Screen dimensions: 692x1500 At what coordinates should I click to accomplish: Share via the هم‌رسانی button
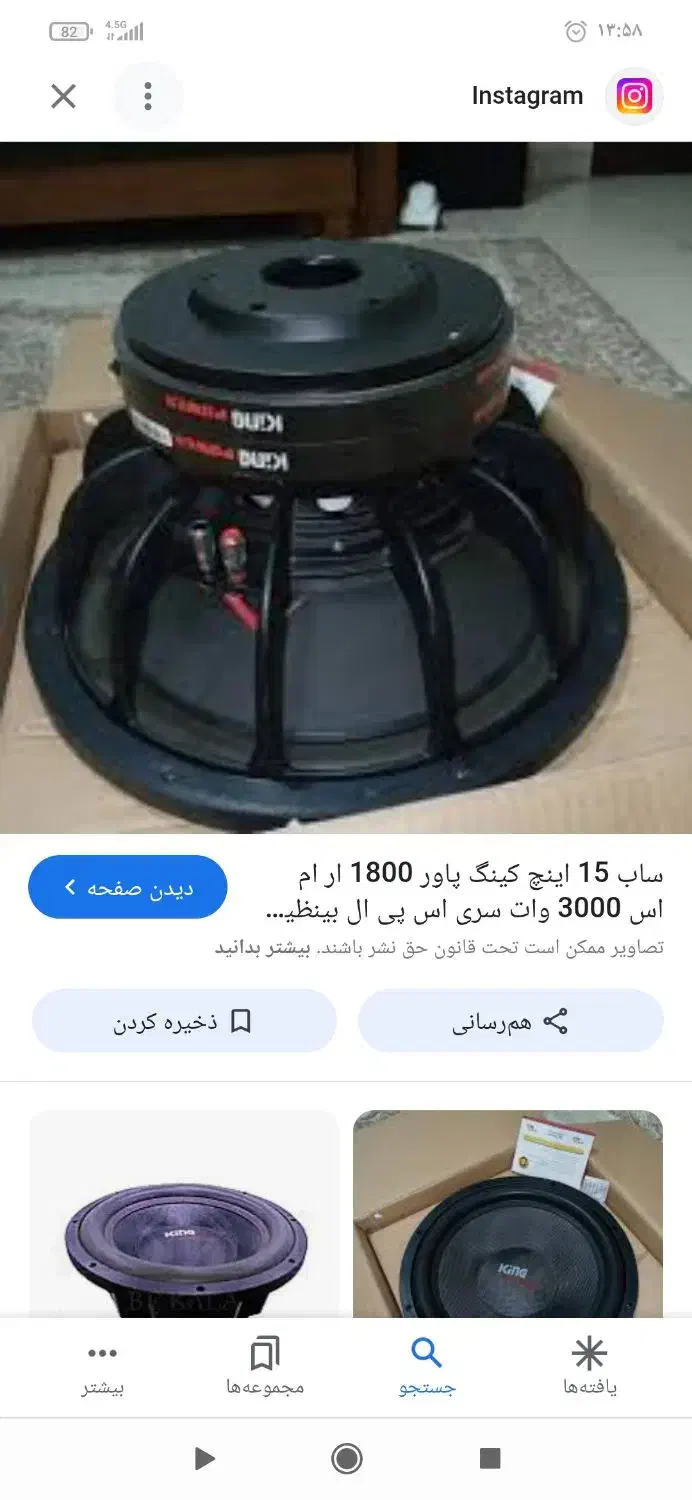pyautogui.click(x=510, y=1021)
